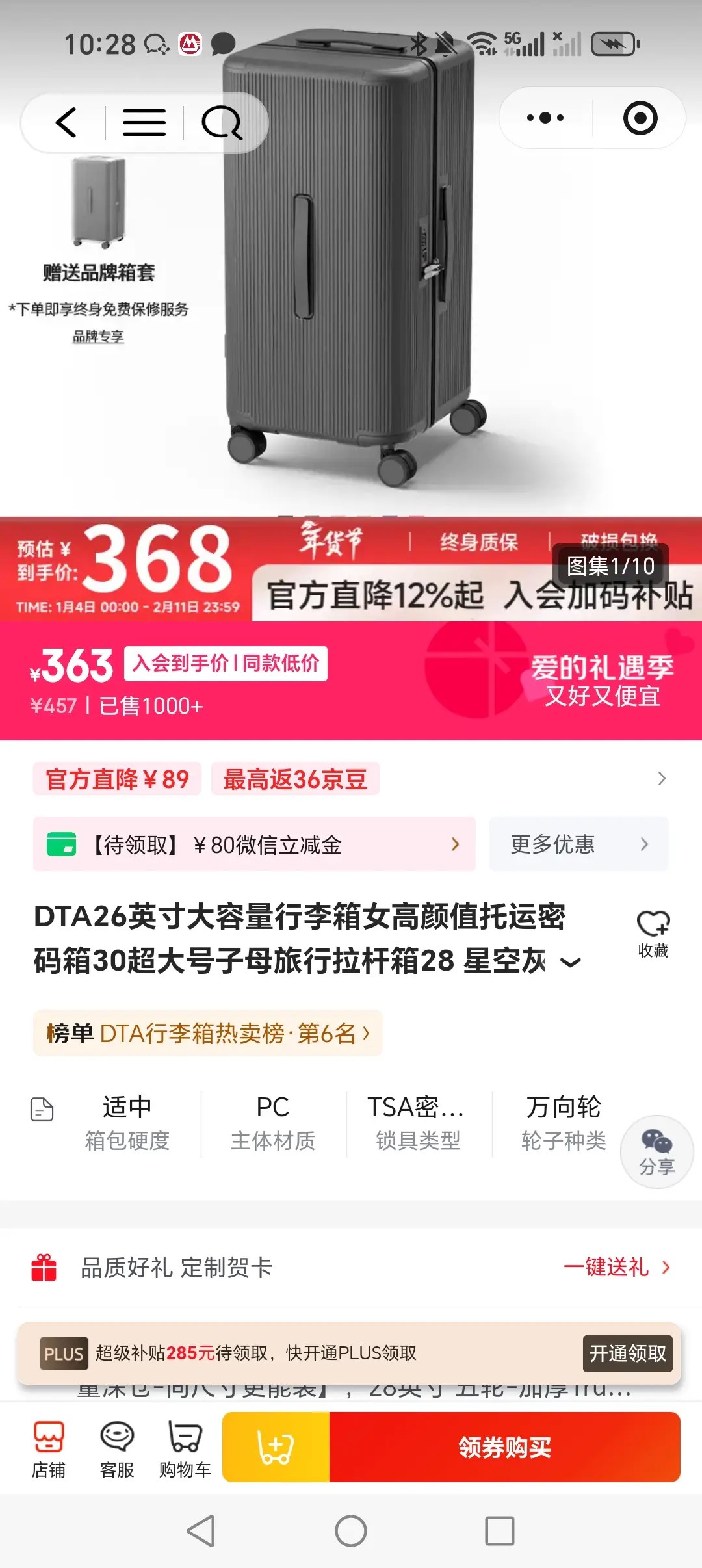Screen dimensions: 702x1568
Task: Contact 客服 customer service
Action: 117,1448
